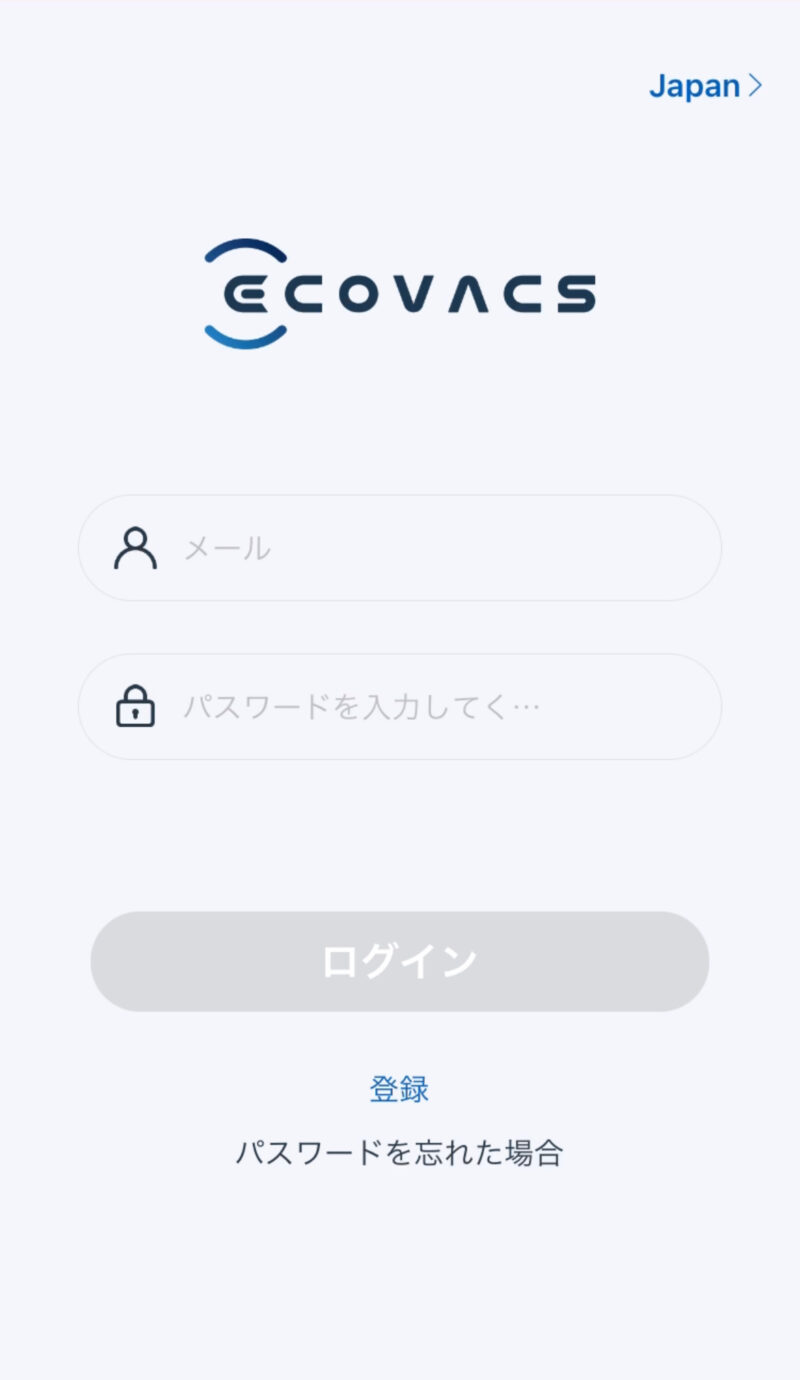Open パスワードを忘れた場合 password recovery

(400, 1152)
